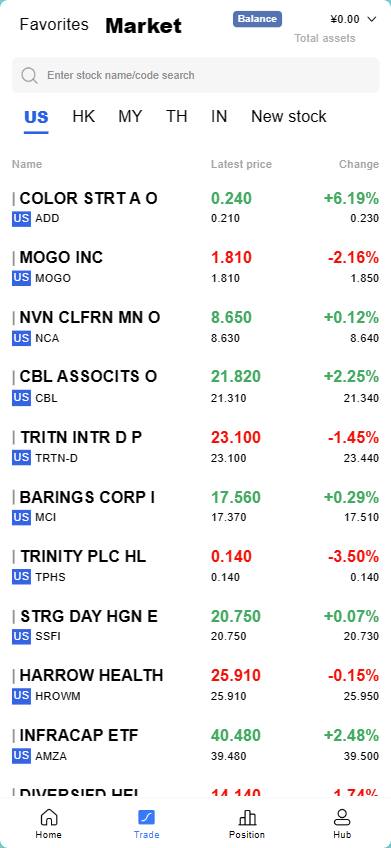This screenshot has height=848, width=391.
Task: Switch to the New stock tab
Action: coord(288,116)
